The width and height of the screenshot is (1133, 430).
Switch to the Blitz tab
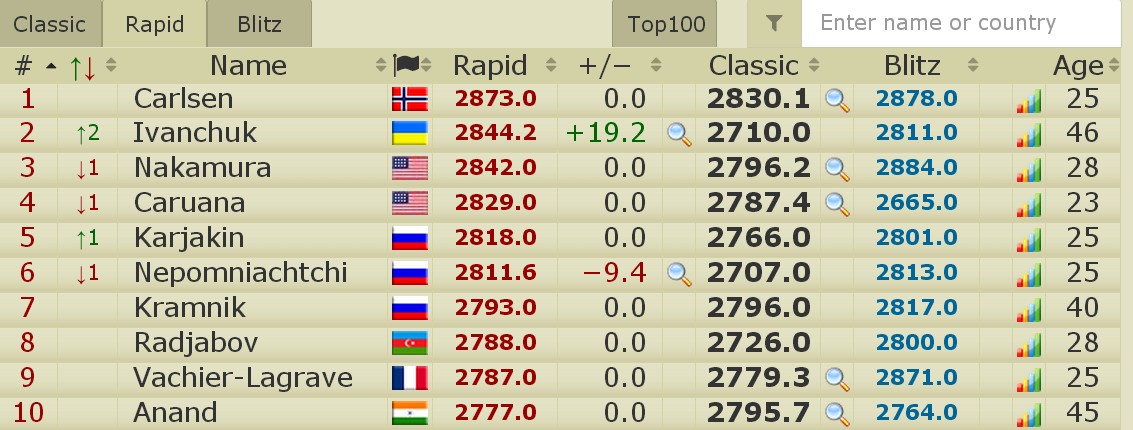260,24
